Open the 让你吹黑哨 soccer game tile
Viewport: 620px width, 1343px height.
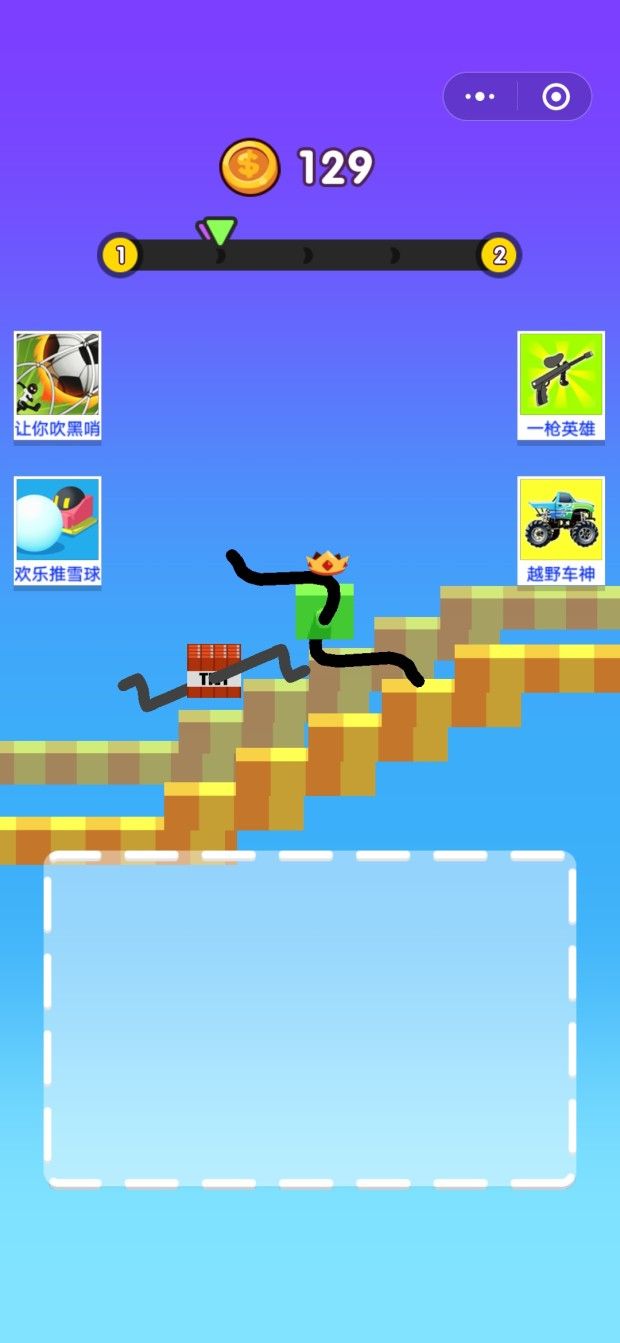coord(57,385)
